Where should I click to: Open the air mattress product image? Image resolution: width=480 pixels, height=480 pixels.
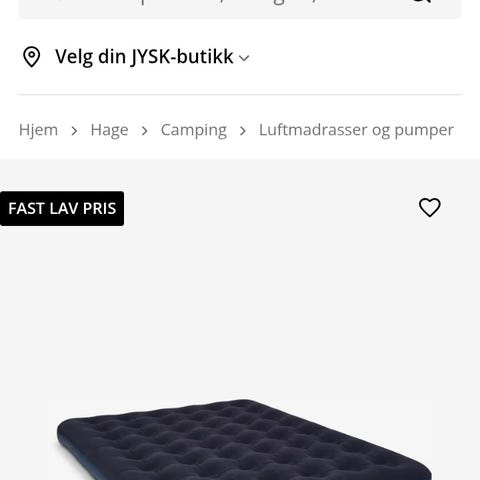tap(243, 439)
